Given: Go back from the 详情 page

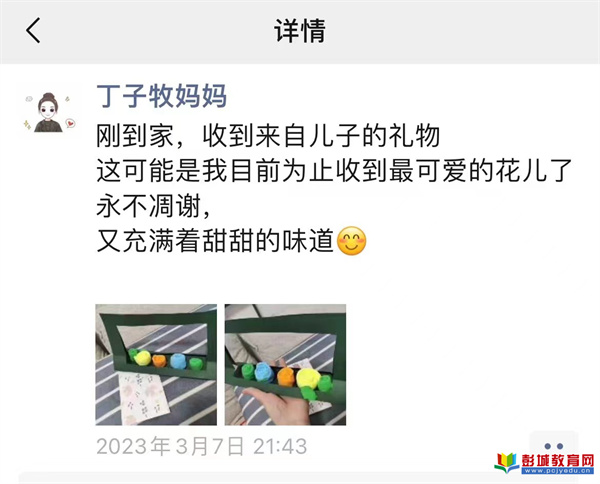Looking at the screenshot, I should coord(33,31).
